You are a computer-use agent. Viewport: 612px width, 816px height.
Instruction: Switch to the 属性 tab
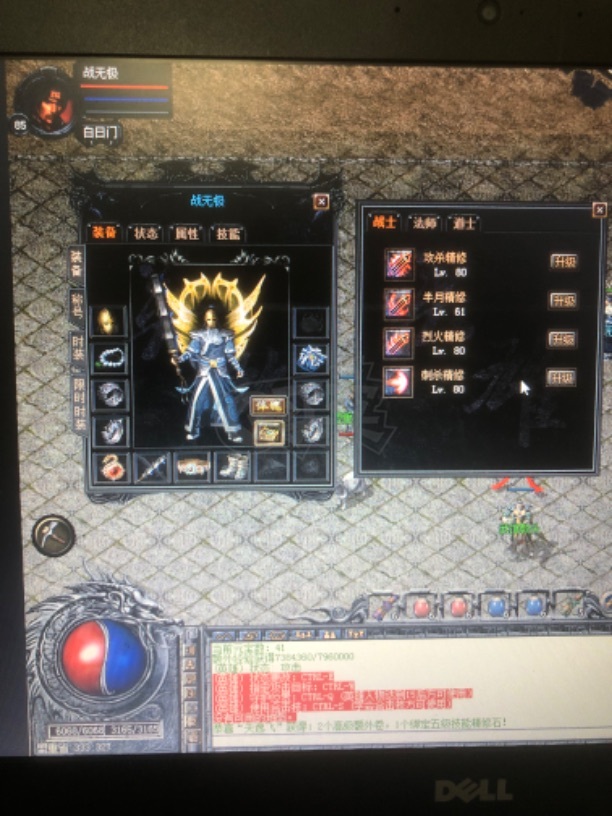tap(186, 233)
